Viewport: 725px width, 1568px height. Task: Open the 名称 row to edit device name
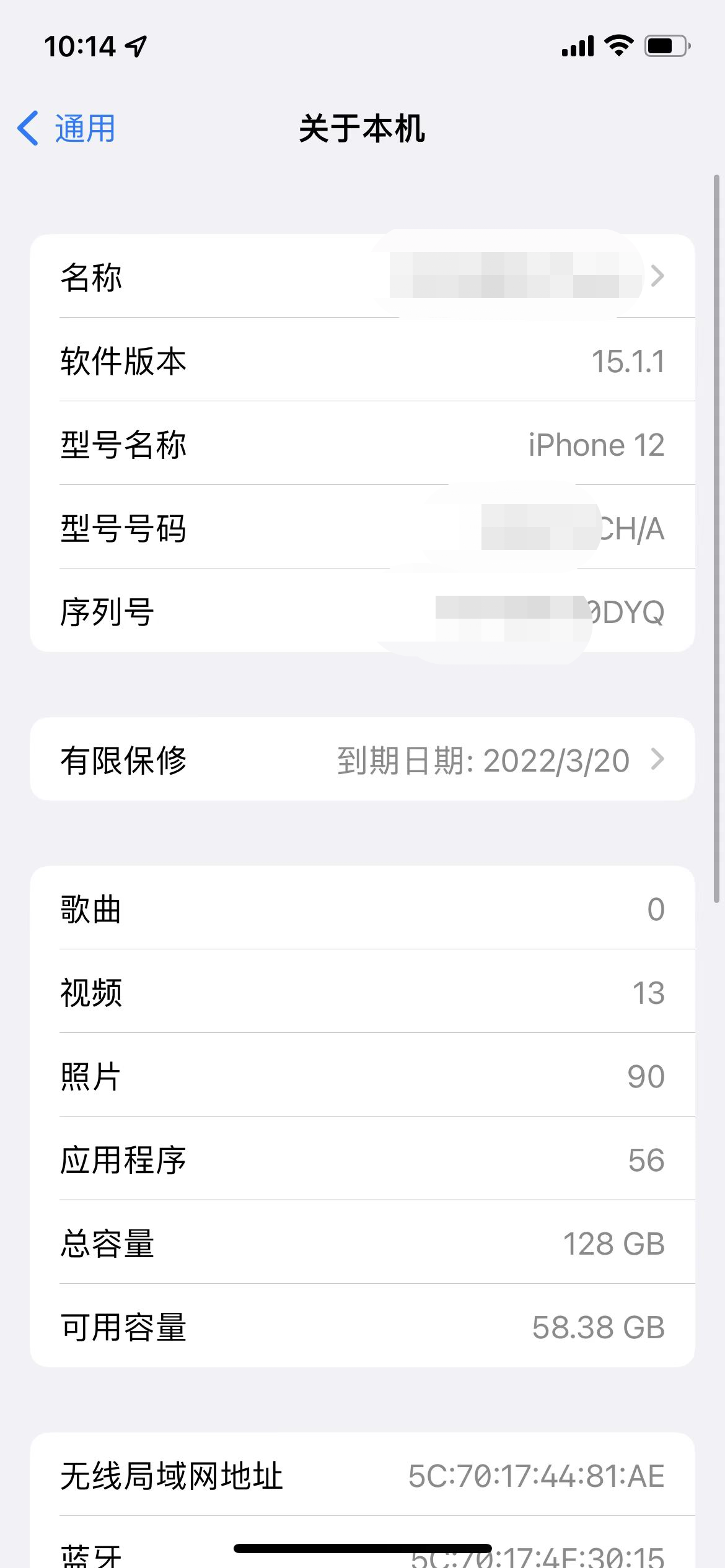[362, 276]
